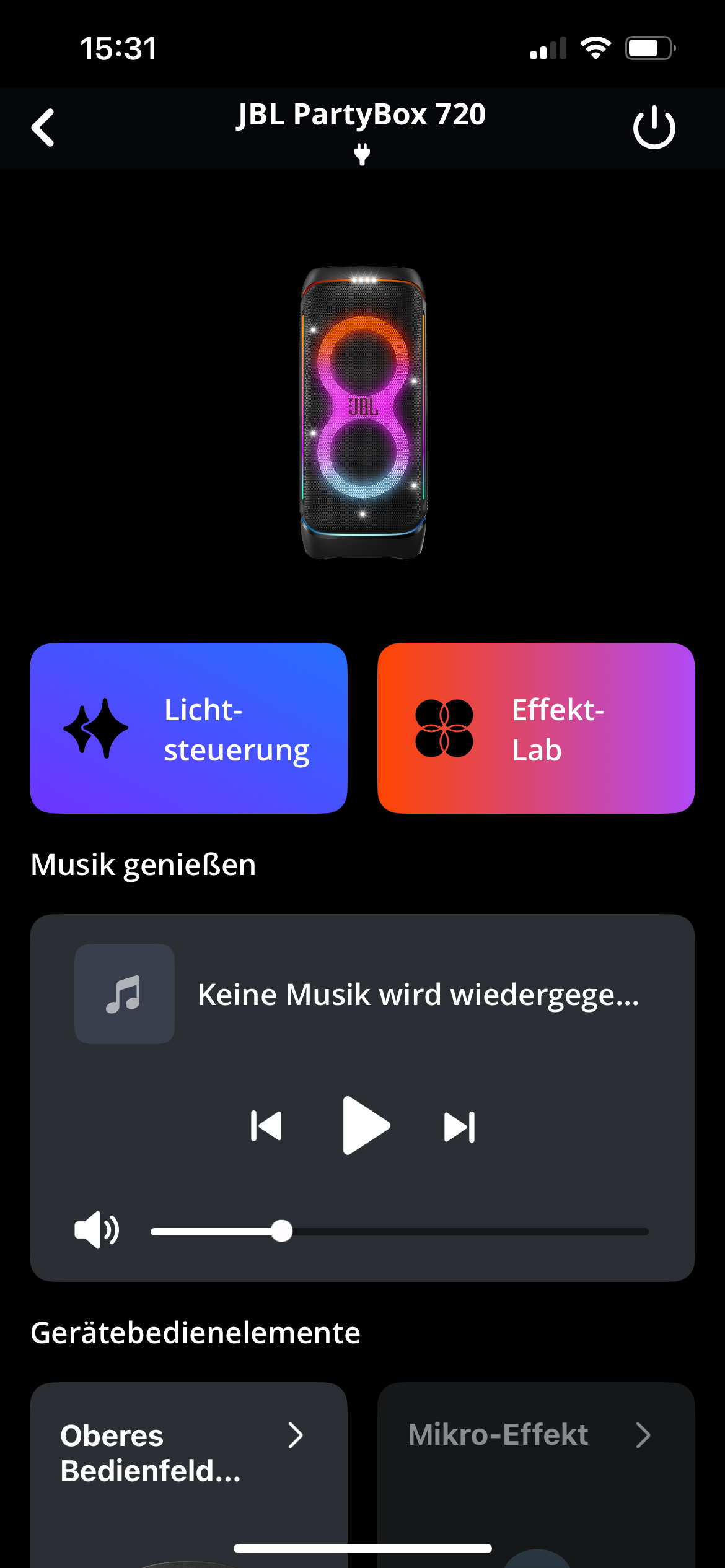Screen dimensions: 725x1568
Task: Power off the JBL PartyBox 720
Action: [x=654, y=128]
